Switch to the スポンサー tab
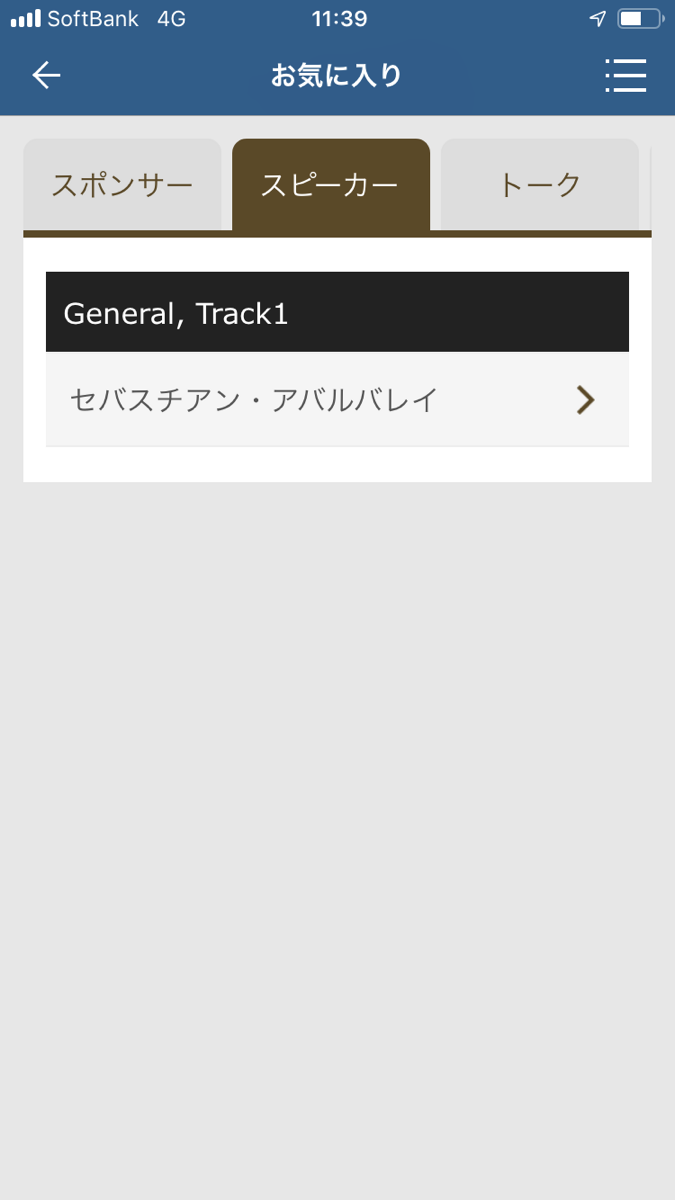Screen dimensions: 675x1200 point(122,185)
